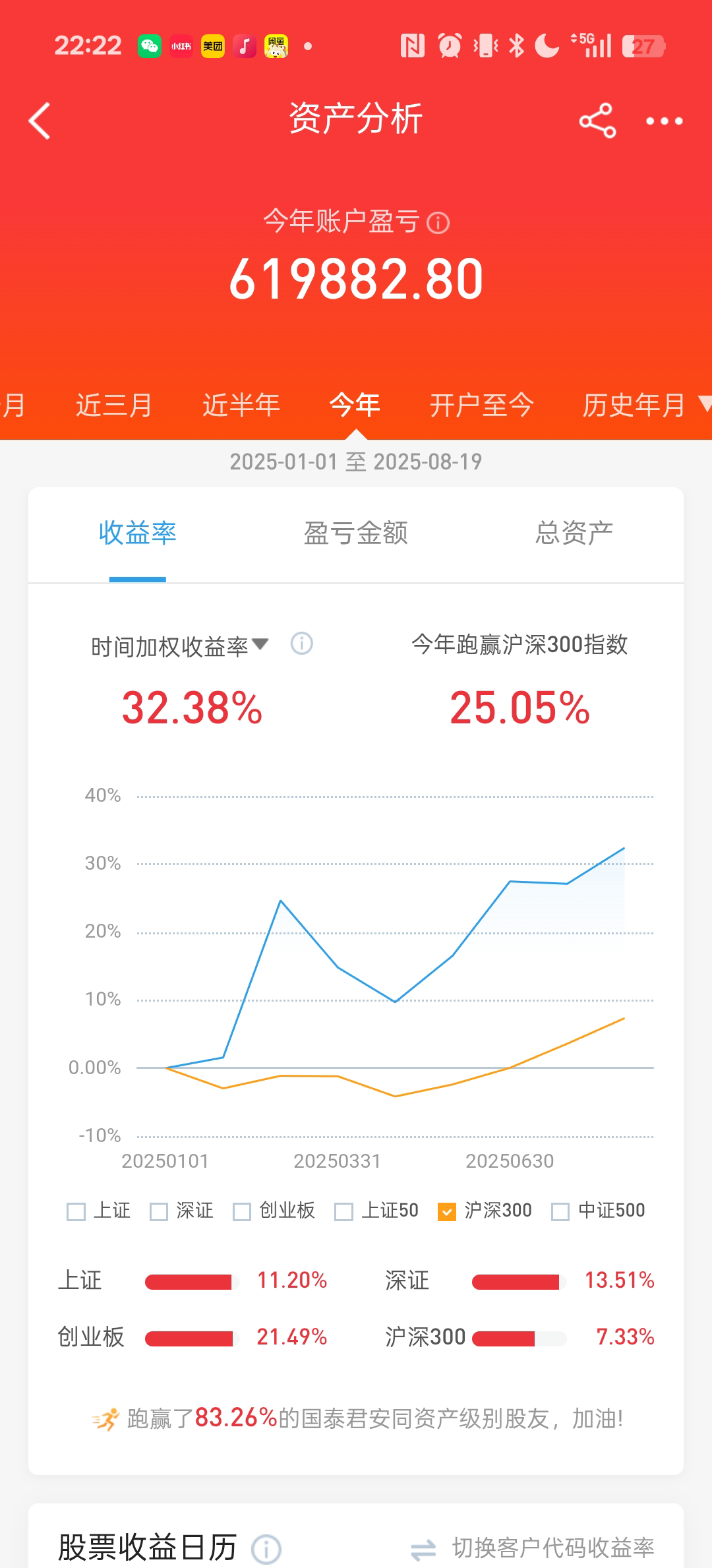
Task: Check the 中证500 checkbox
Action: [x=560, y=1211]
